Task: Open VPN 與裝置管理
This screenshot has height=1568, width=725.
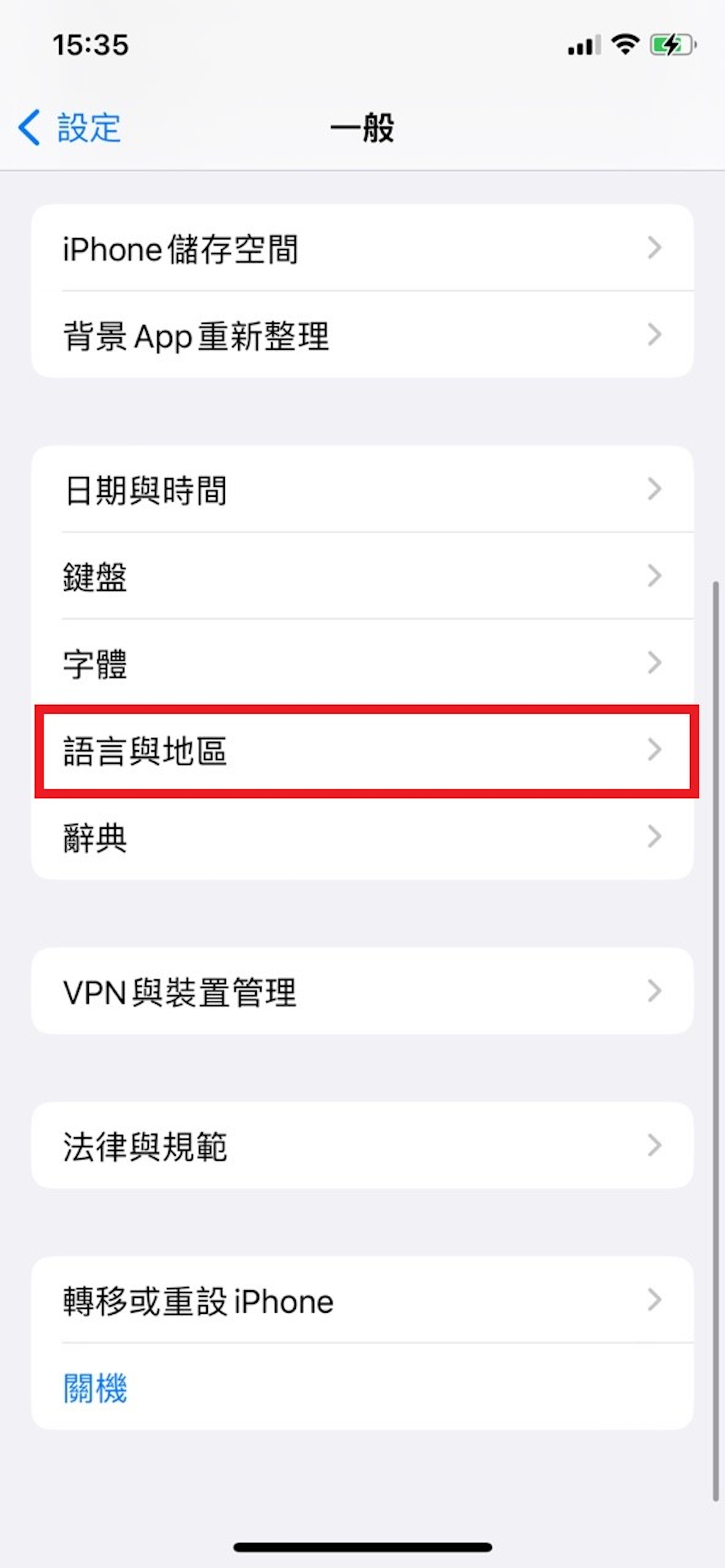Action: tap(362, 992)
